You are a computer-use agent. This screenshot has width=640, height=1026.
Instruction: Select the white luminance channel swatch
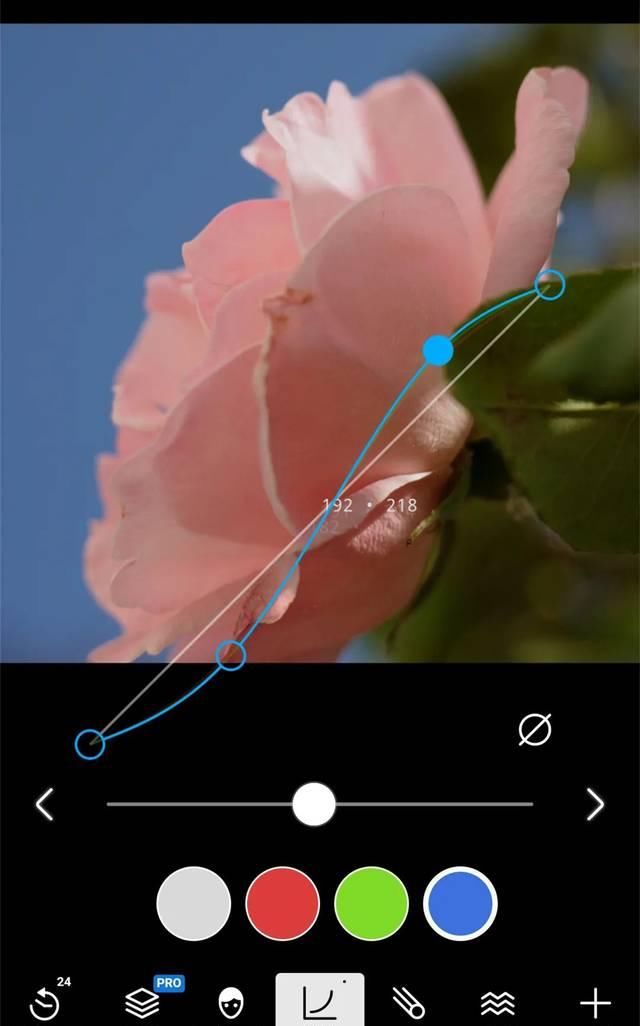[193, 903]
